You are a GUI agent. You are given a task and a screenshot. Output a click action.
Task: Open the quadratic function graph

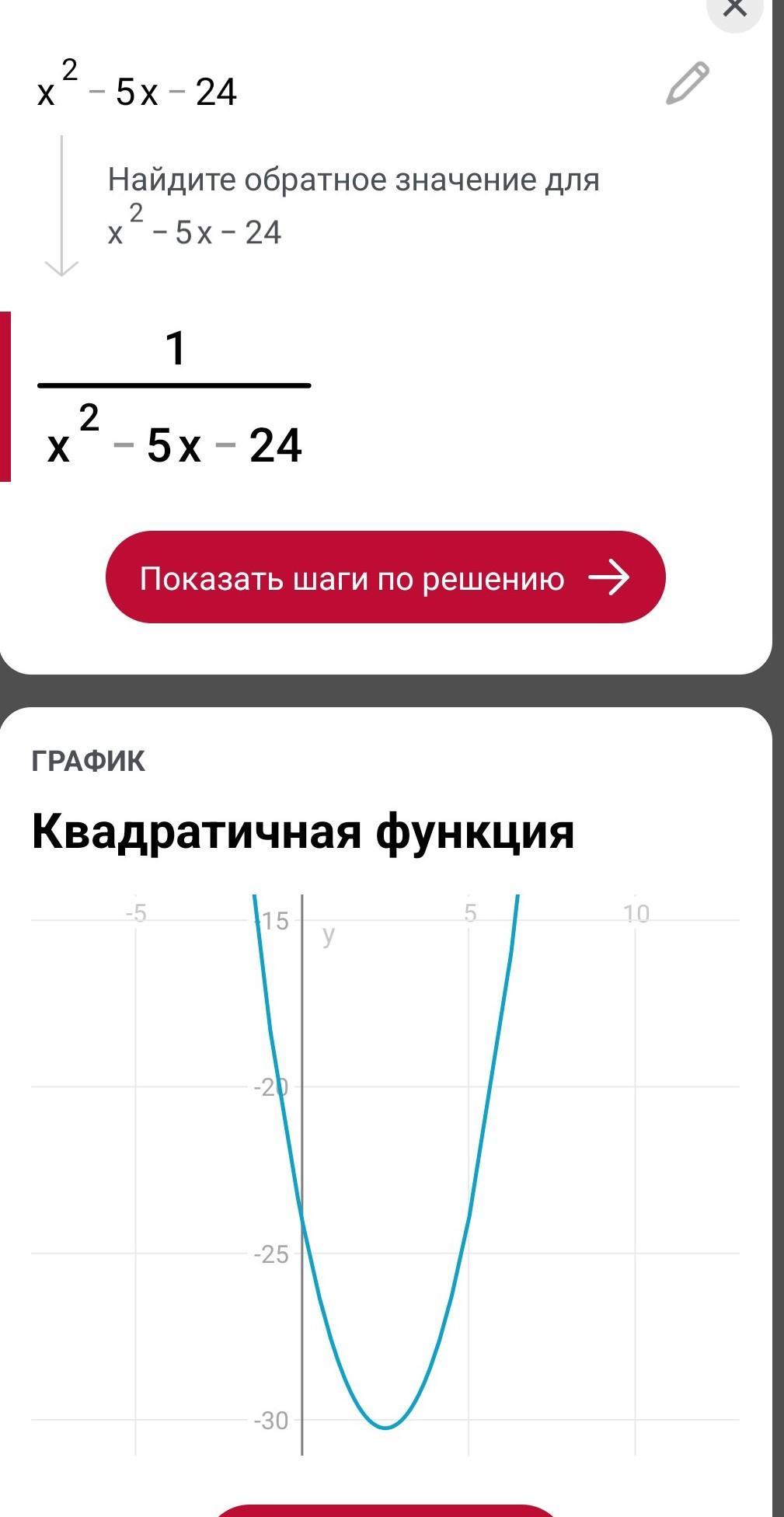[385, 1173]
